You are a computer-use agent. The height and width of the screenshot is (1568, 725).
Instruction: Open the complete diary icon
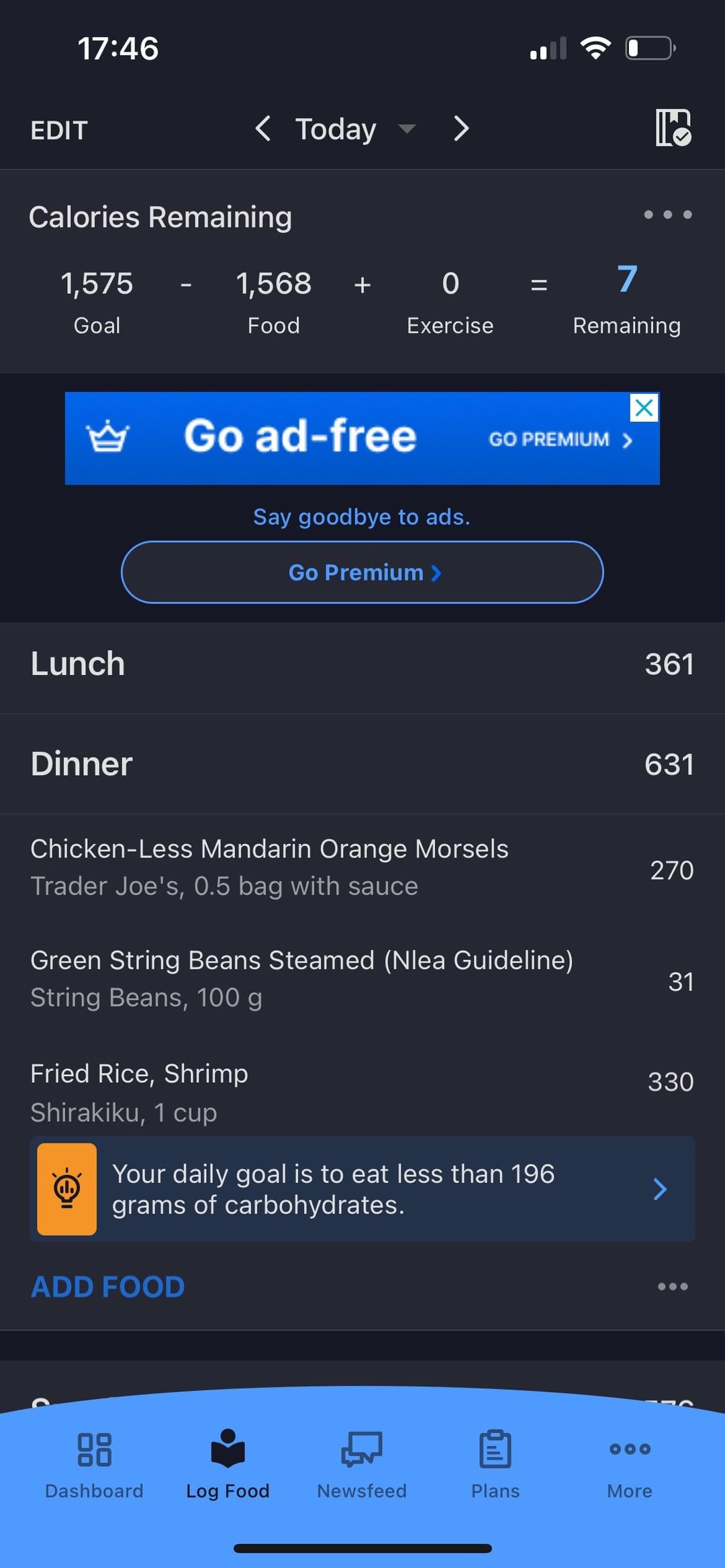click(x=673, y=127)
